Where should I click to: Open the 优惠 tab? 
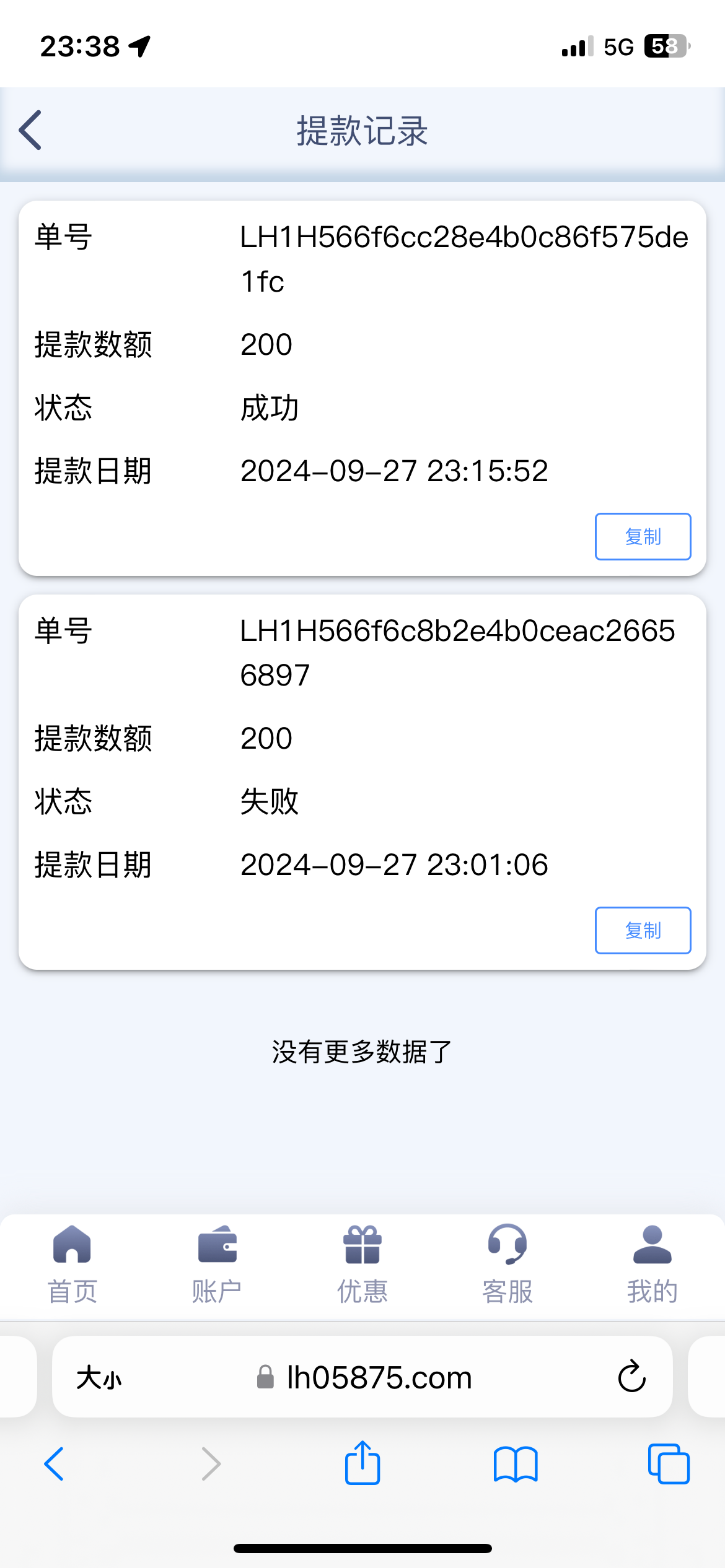(x=362, y=1265)
